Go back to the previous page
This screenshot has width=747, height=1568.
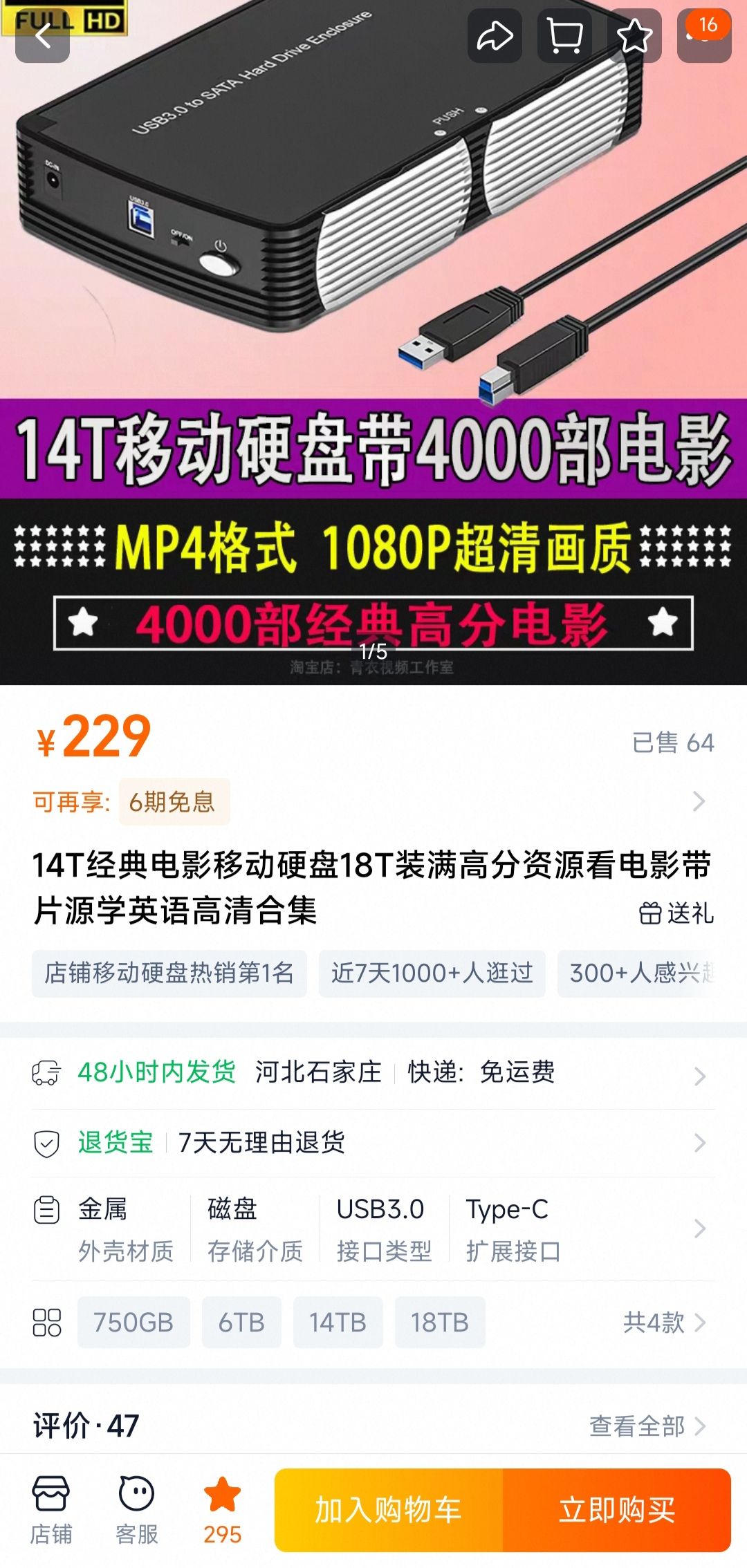[x=43, y=36]
